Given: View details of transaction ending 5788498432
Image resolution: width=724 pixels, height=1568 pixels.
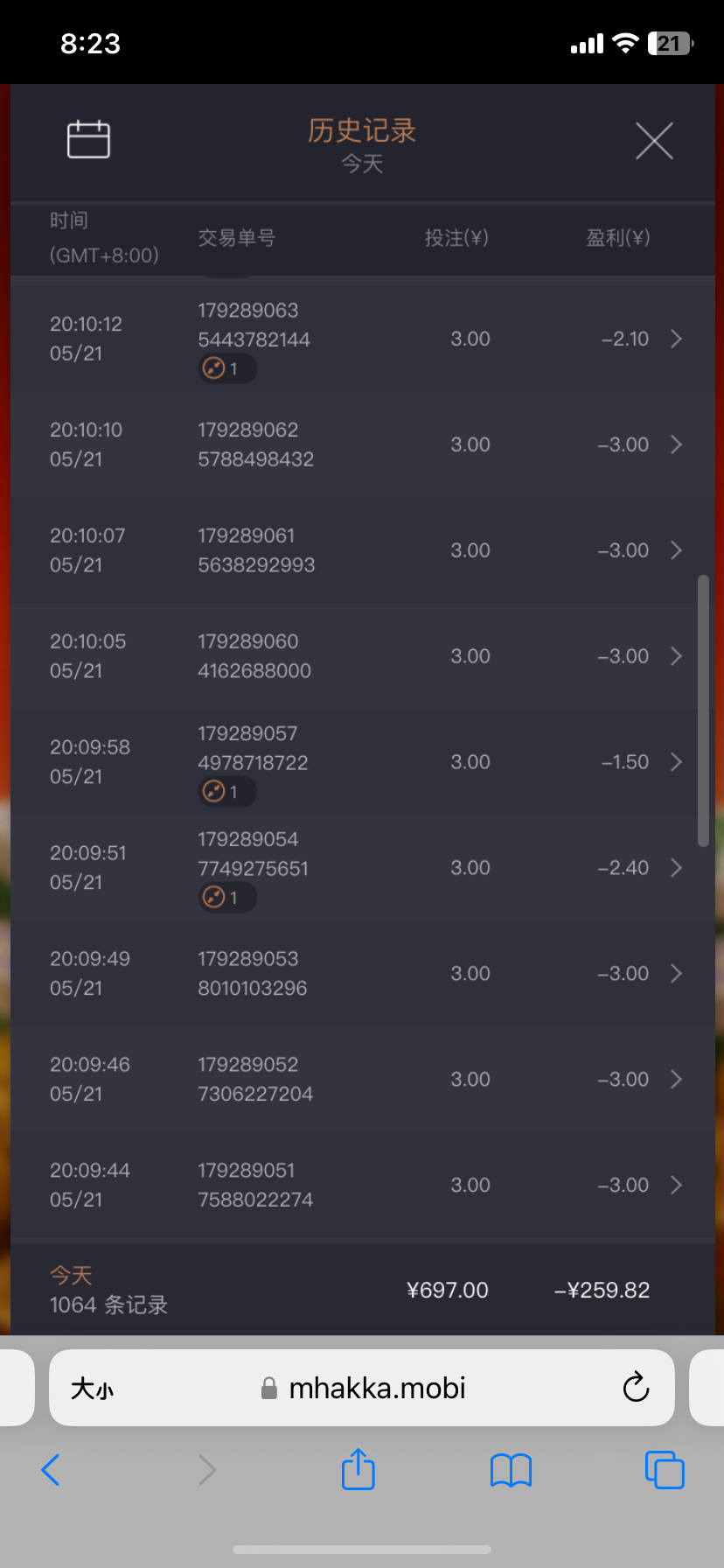Looking at the screenshot, I should pos(675,444).
